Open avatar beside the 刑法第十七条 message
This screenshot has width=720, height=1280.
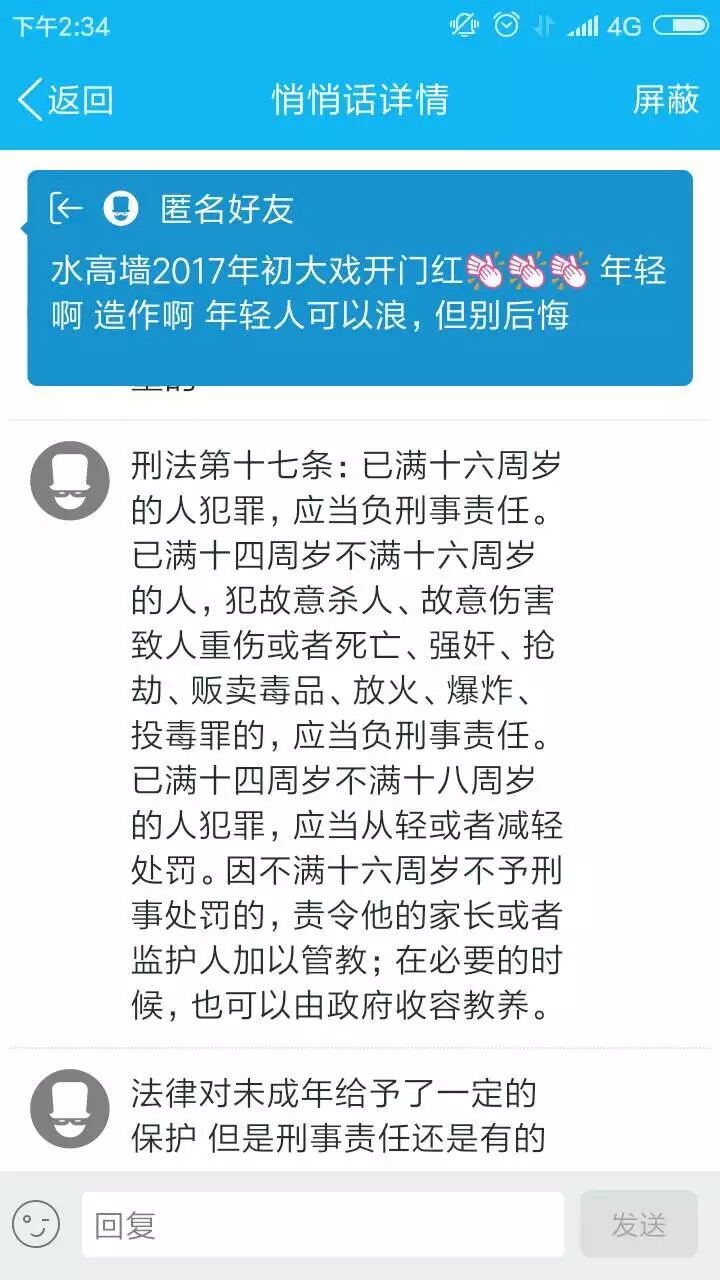69,479
